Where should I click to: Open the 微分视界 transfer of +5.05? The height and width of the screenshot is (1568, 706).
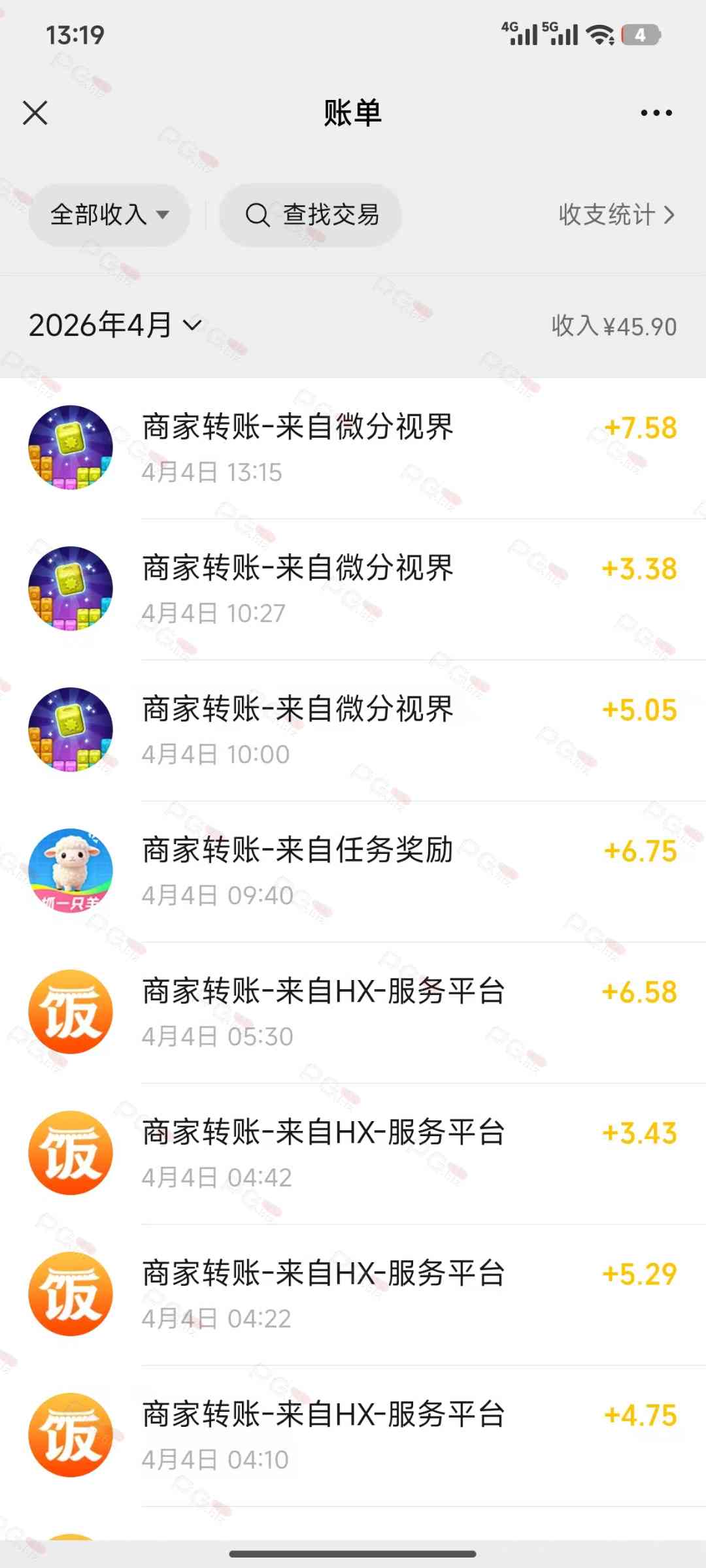353,730
